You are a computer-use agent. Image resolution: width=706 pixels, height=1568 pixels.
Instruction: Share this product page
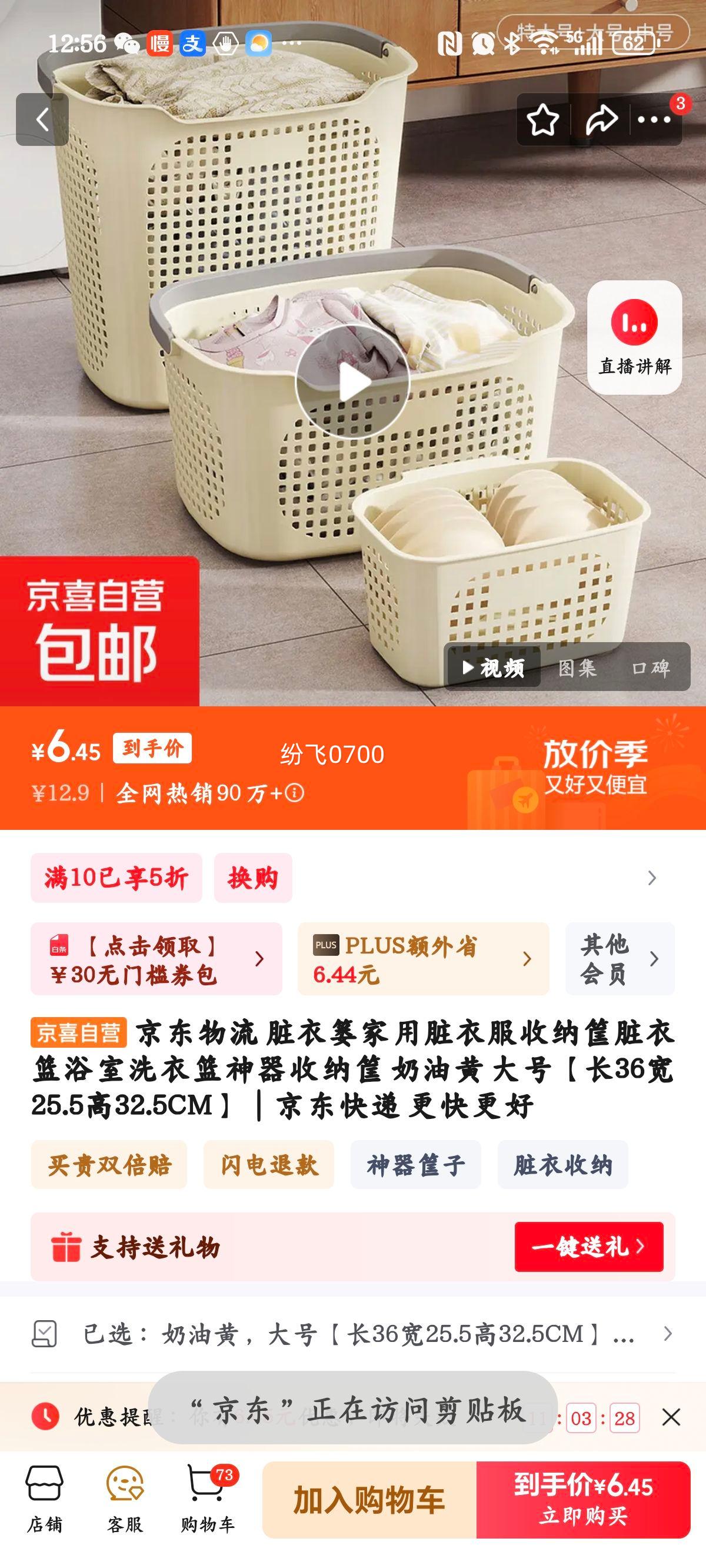(601, 119)
